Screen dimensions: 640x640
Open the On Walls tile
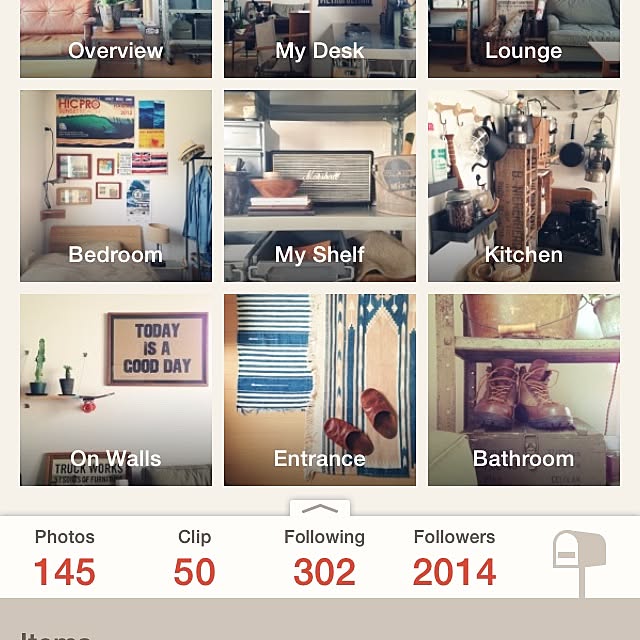point(116,390)
